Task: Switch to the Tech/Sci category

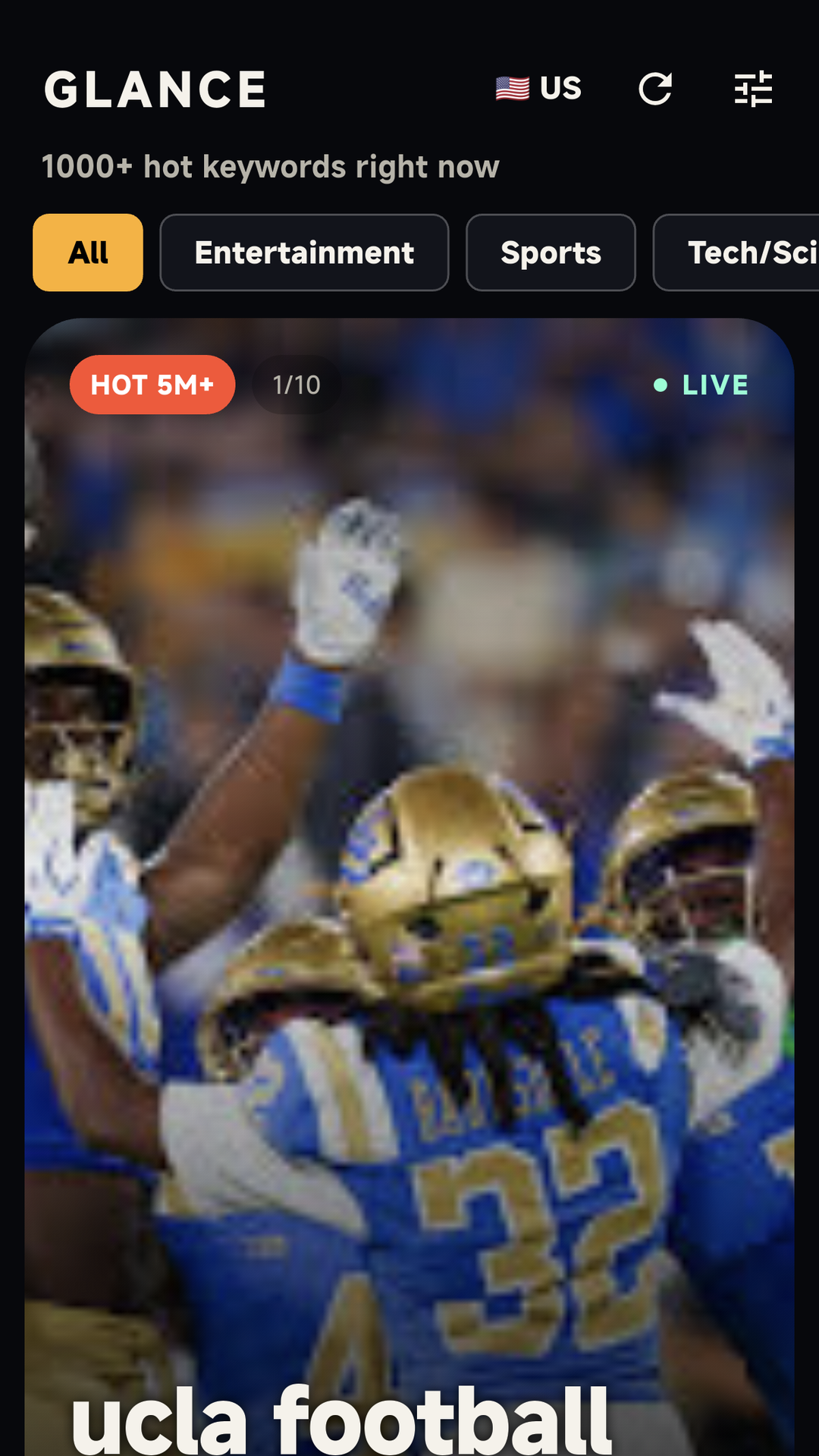Action: (x=736, y=253)
